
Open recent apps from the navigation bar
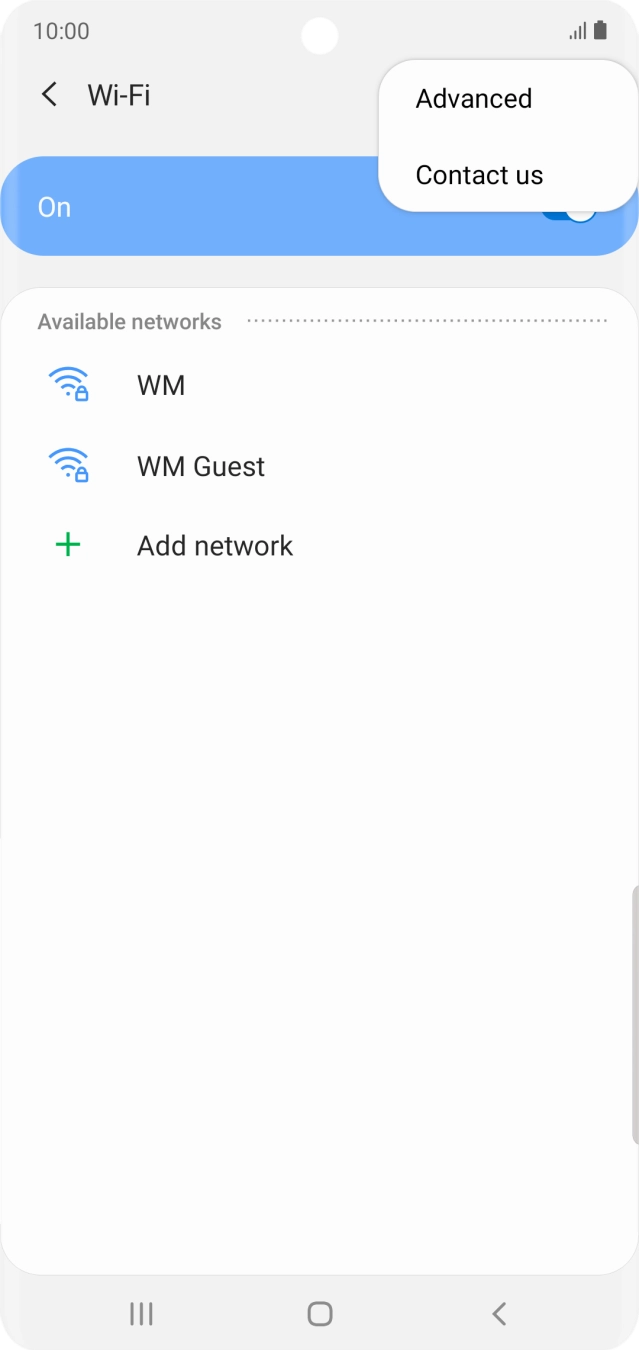point(141,1313)
